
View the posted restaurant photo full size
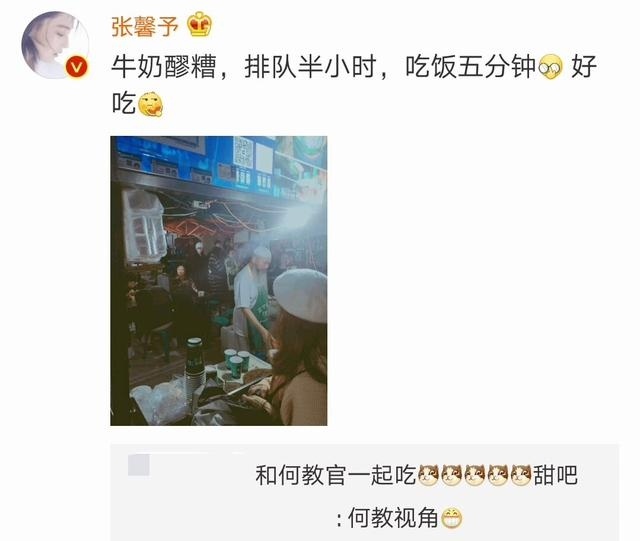pos(218,281)
